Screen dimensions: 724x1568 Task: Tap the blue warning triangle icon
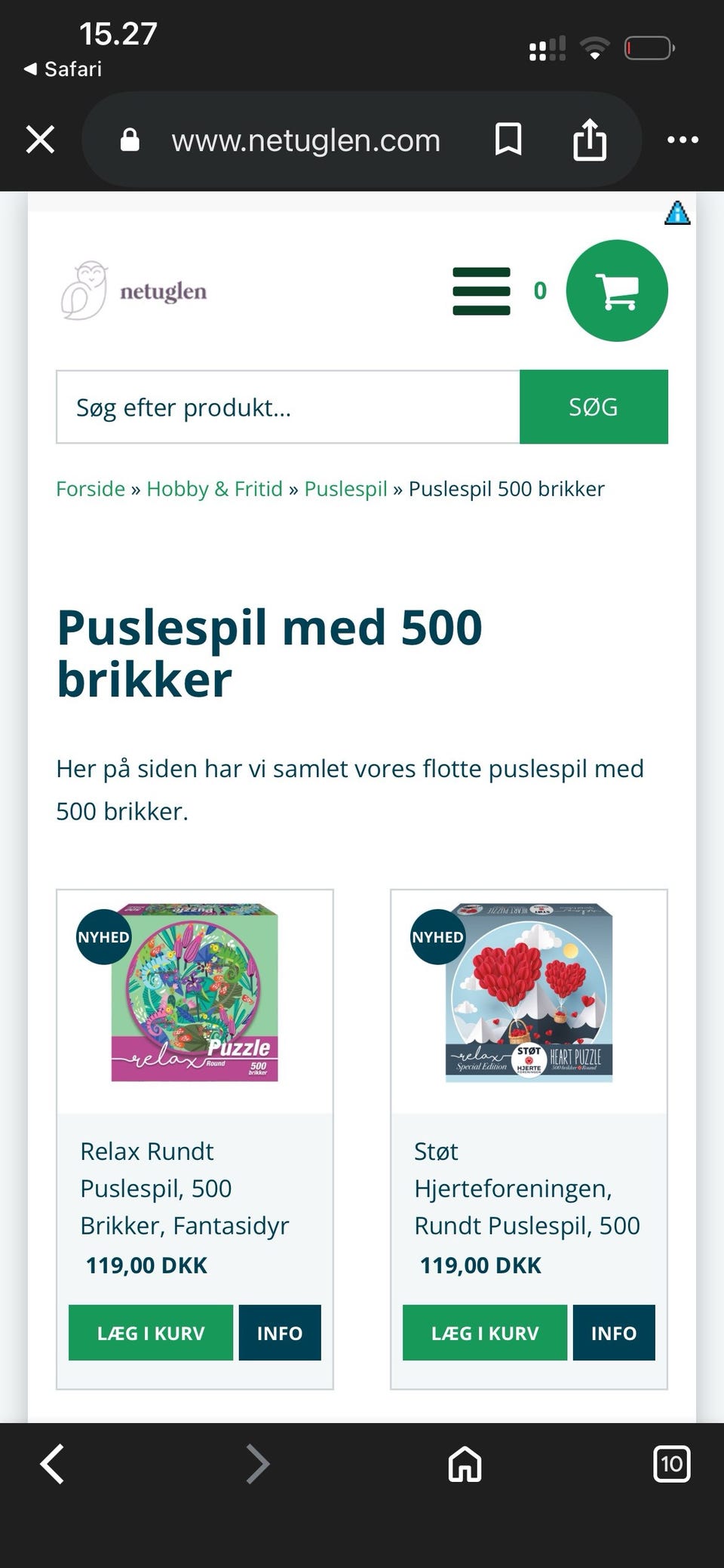coord(678,214)
